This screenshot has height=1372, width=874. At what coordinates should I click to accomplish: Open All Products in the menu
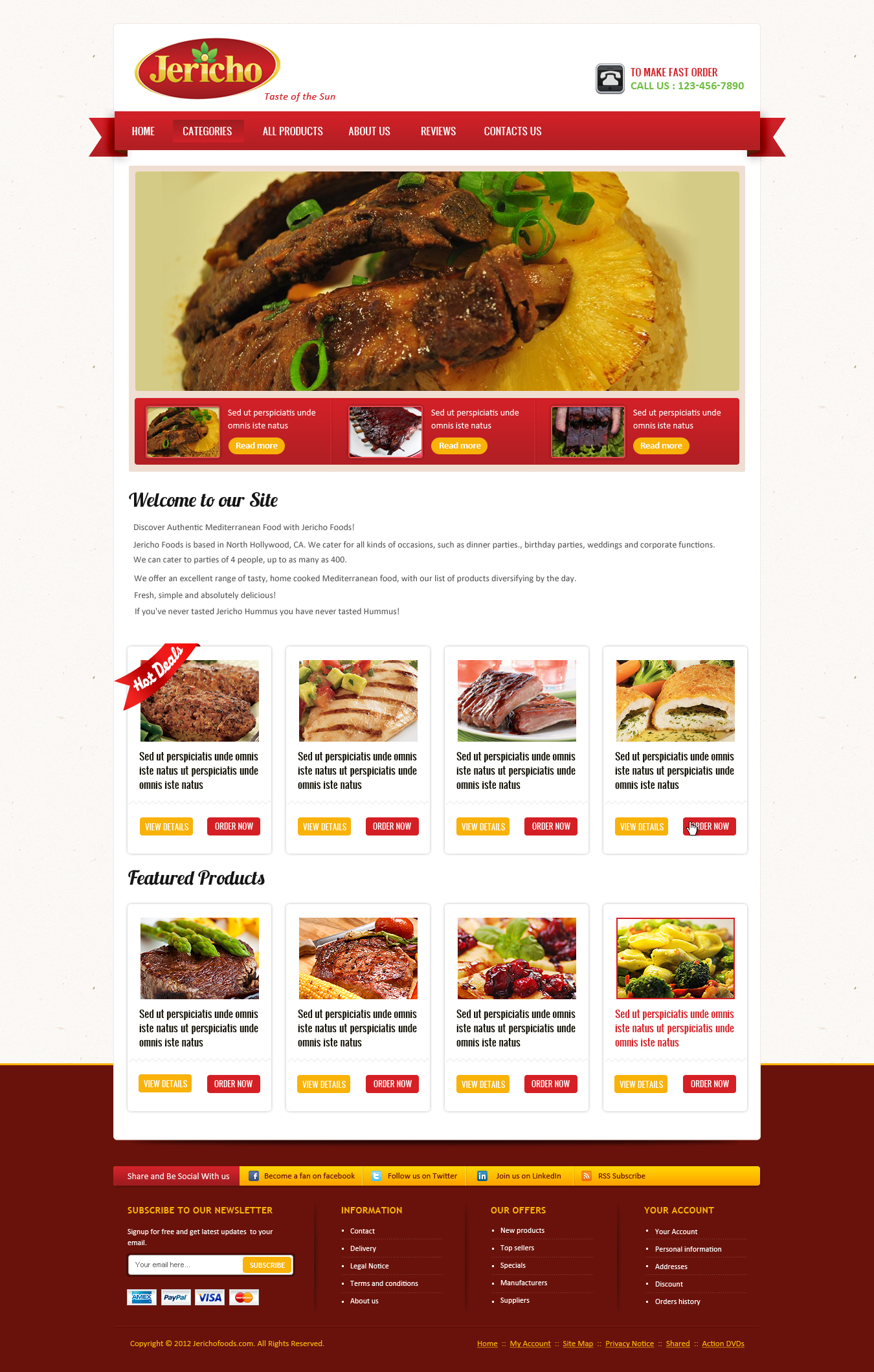tap(293, 131)
